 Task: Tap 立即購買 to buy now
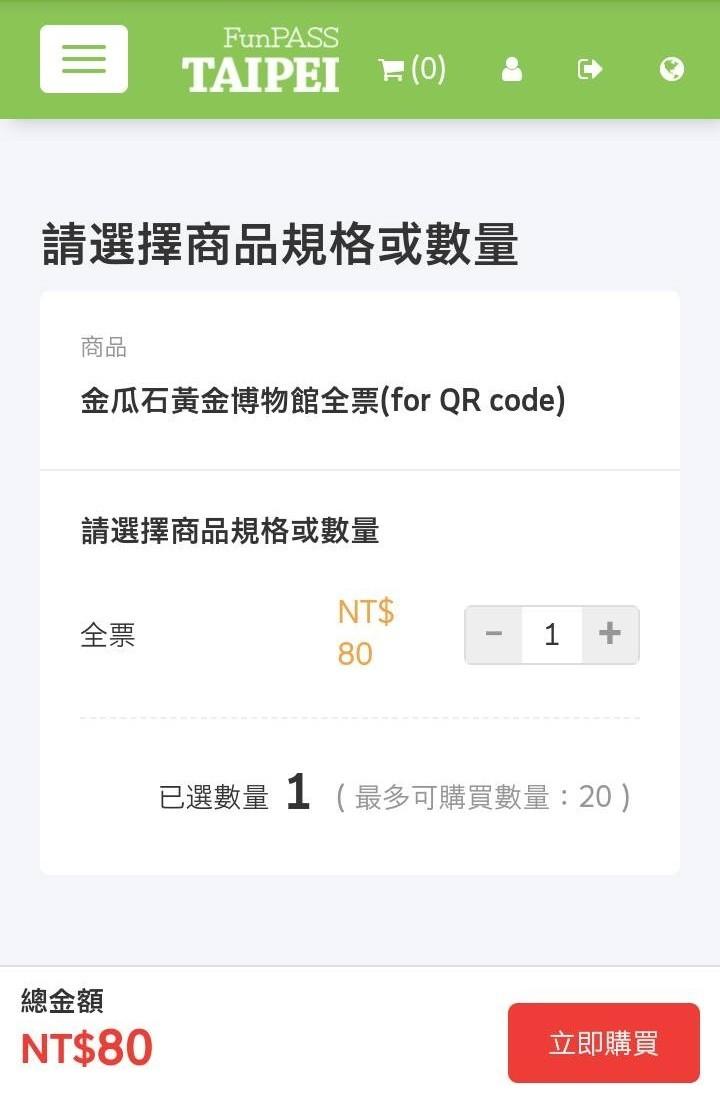[603, 1043]
